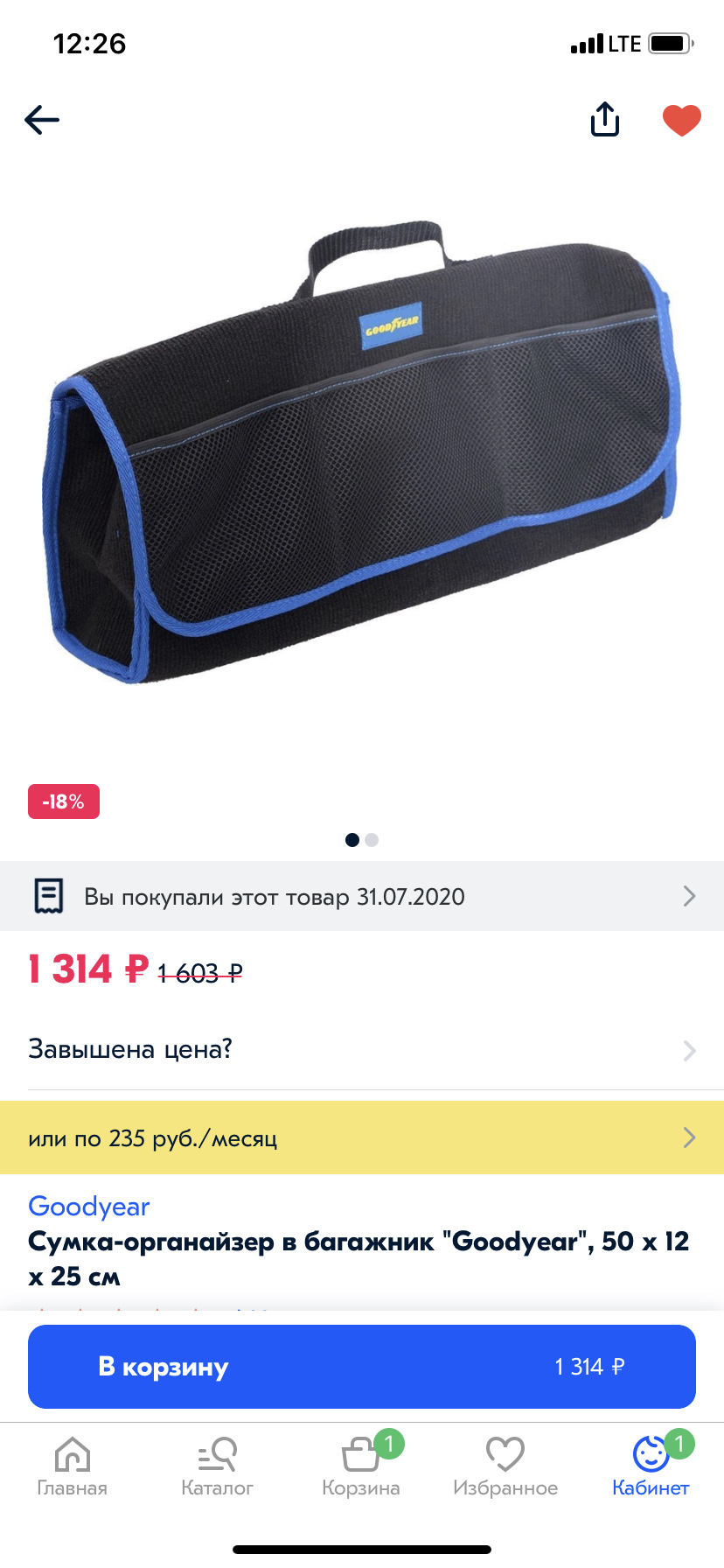Open the Корзина tab
This screenshot has width=724, height=1568.
(x=360, y=1466)
